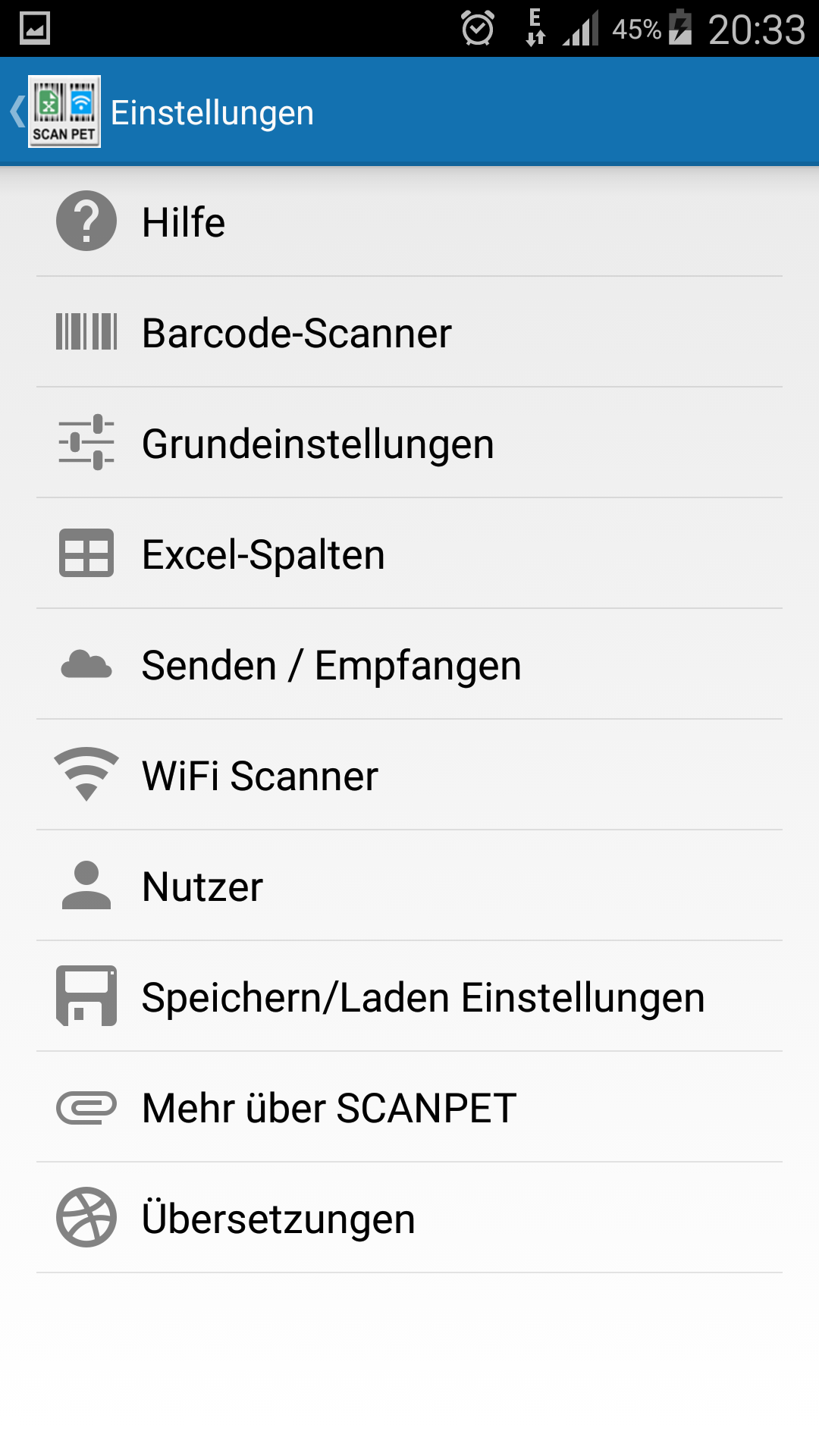Tap the person icon next to Nutzer
This screenshot has width=819, height=1456.
coord(85,886)
